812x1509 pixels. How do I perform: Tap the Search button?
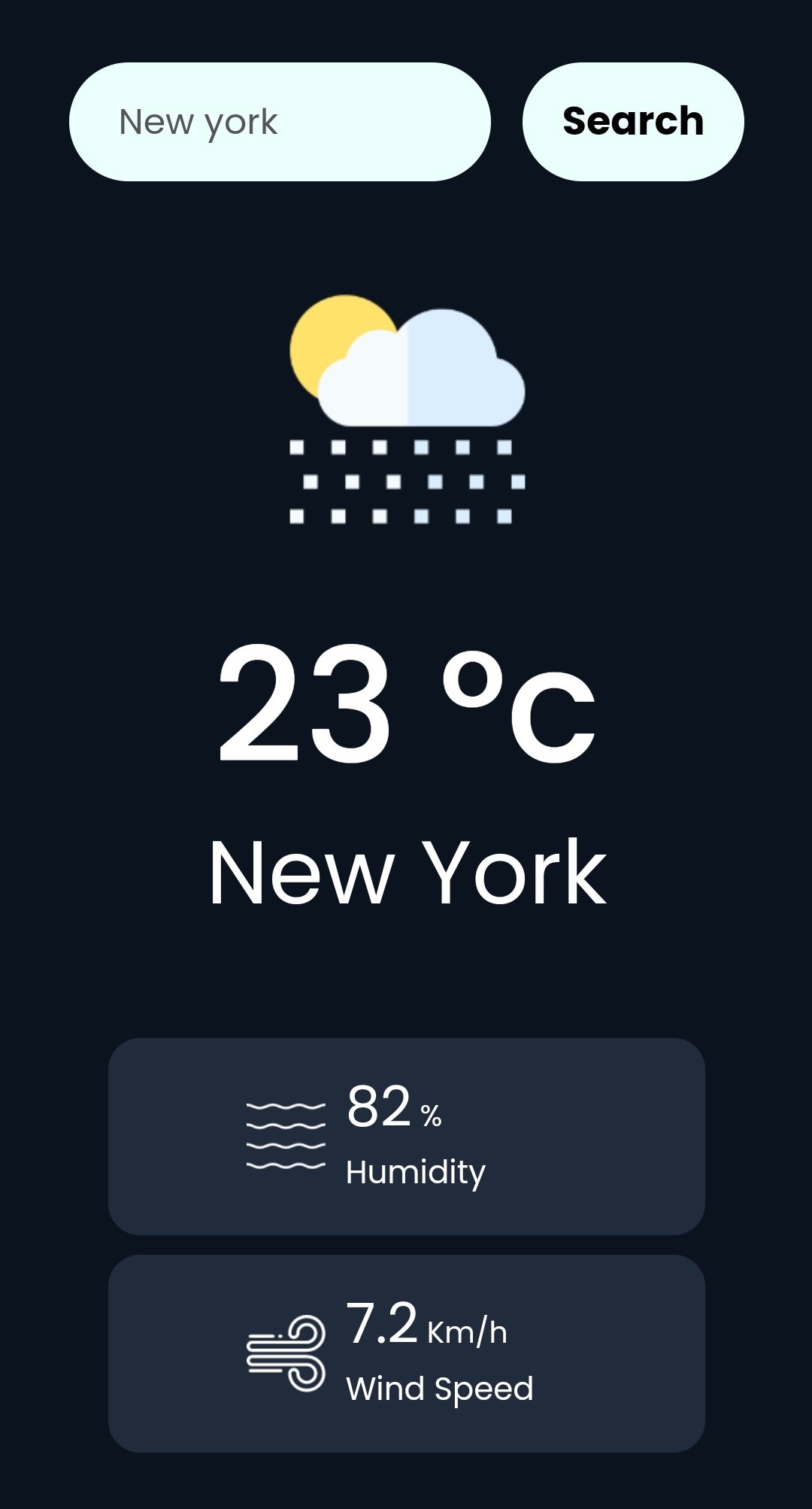point(633,122)
